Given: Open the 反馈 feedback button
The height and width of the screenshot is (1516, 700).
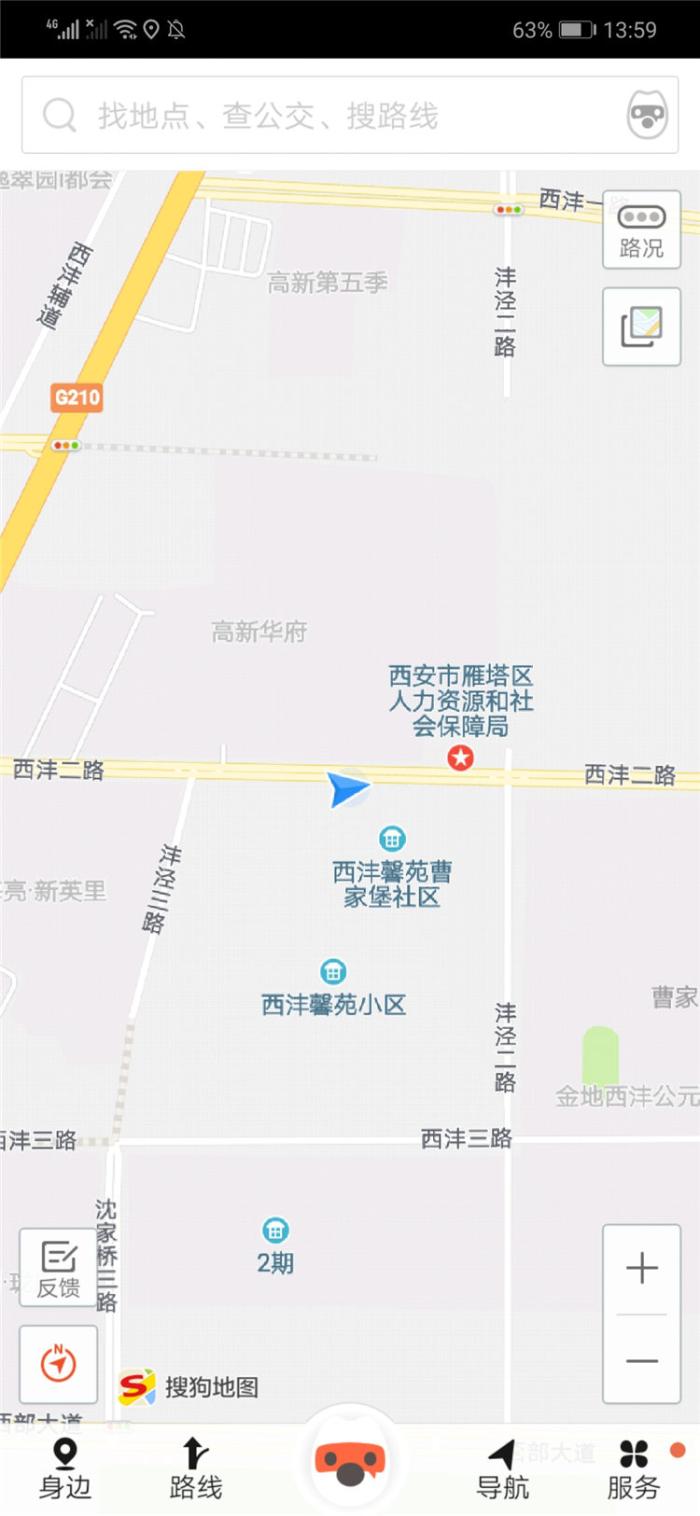Looking at the screenshot, I should [58, 1267].
